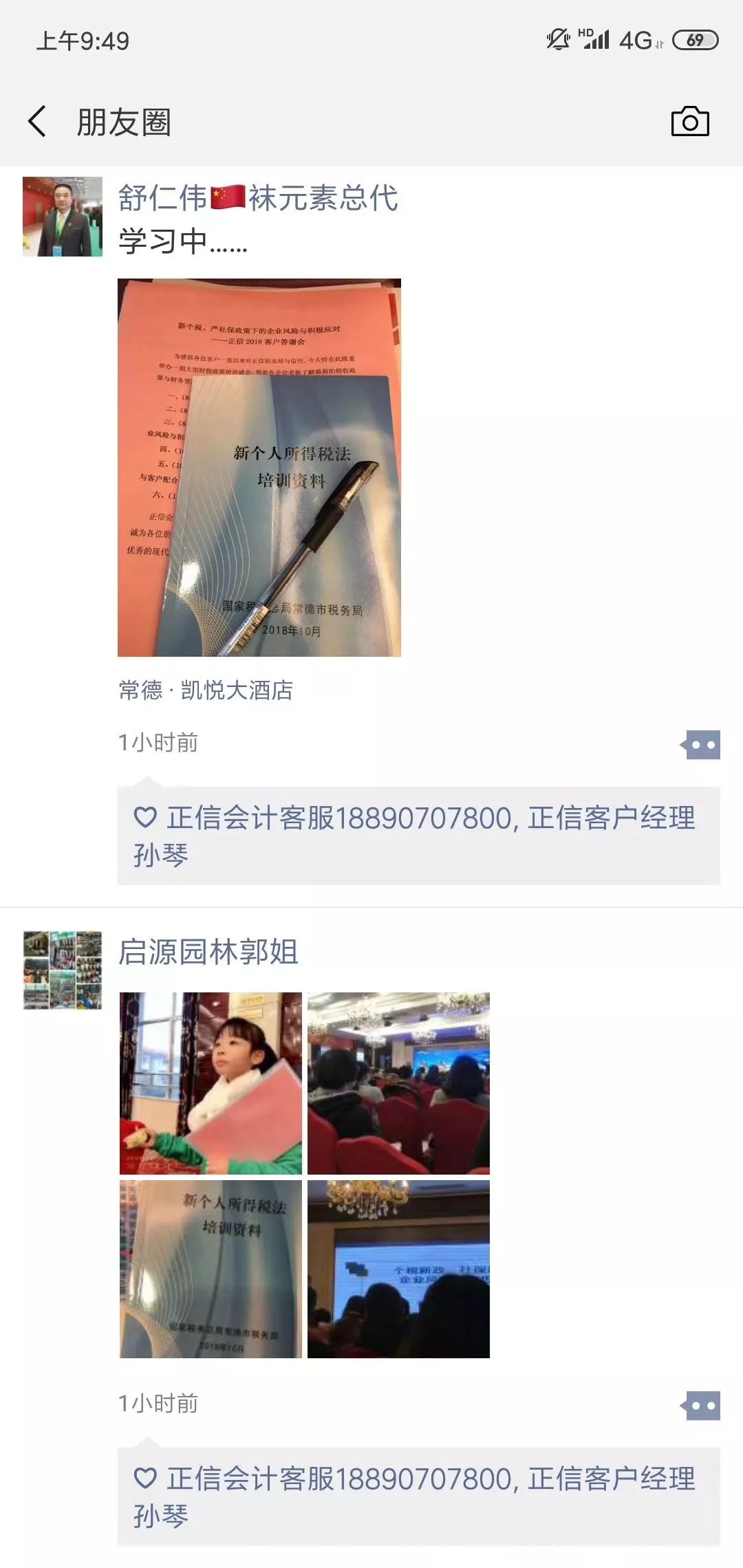This screenshot has width=743, height=1568.
Task: Open the 舒仁伟🇨🇳袜元素总代 name link
Action: pos(258,198)
